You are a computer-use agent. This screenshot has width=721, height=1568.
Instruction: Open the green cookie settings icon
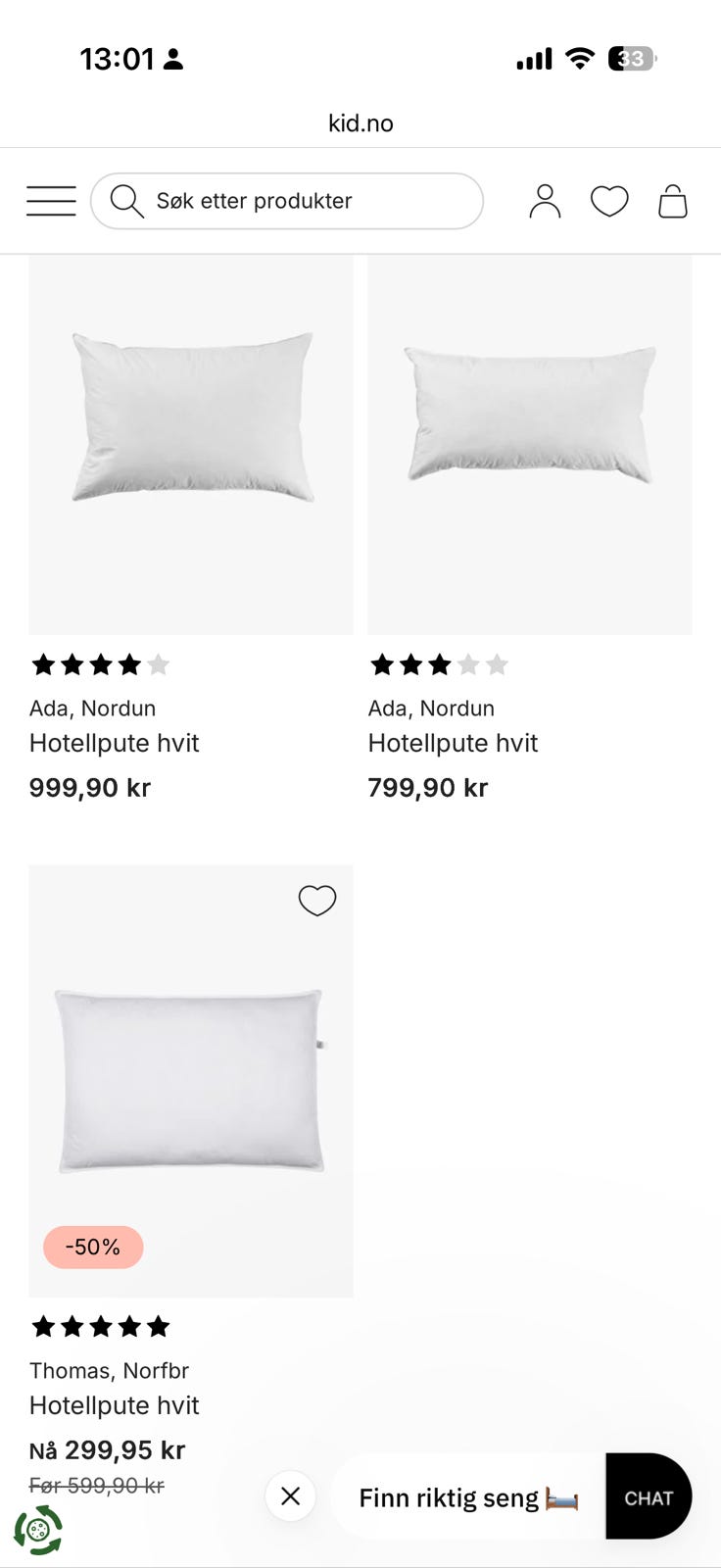[x=38, y=1530]
